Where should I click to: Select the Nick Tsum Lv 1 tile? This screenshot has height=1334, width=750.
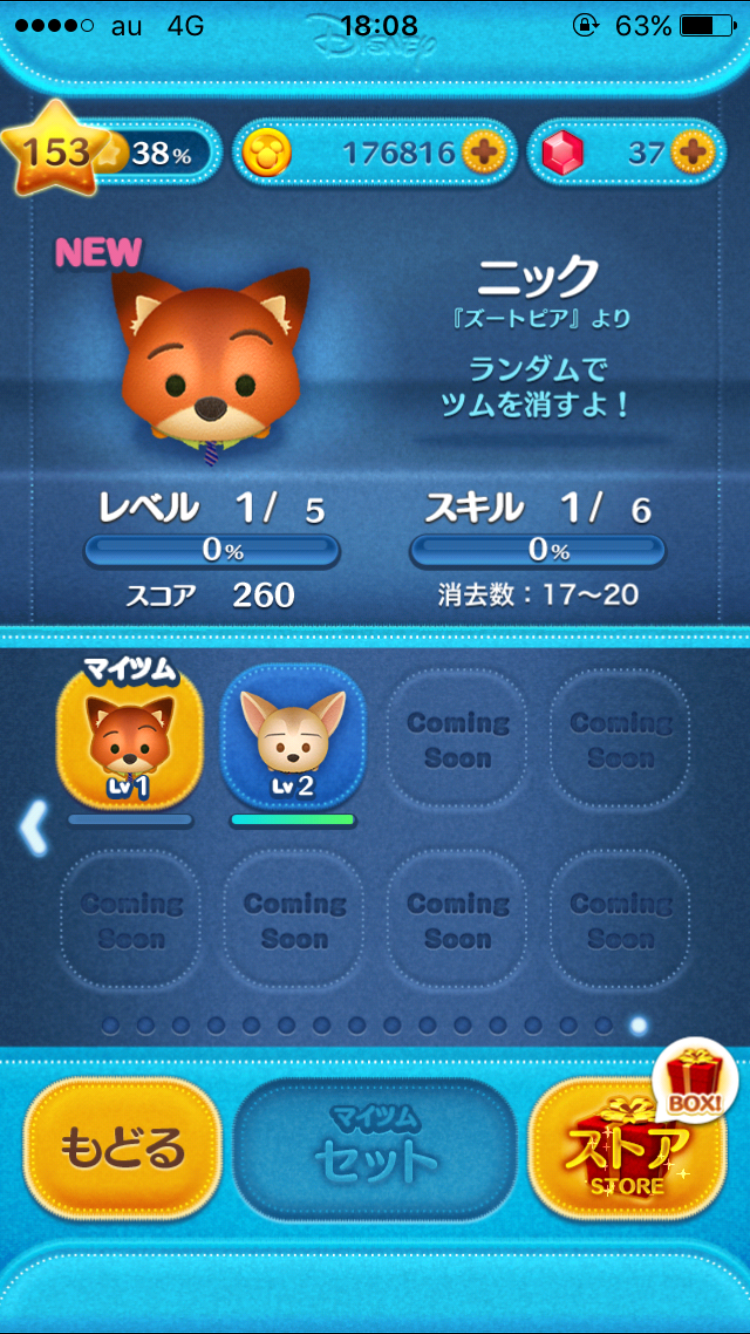(x=130, y=740)
